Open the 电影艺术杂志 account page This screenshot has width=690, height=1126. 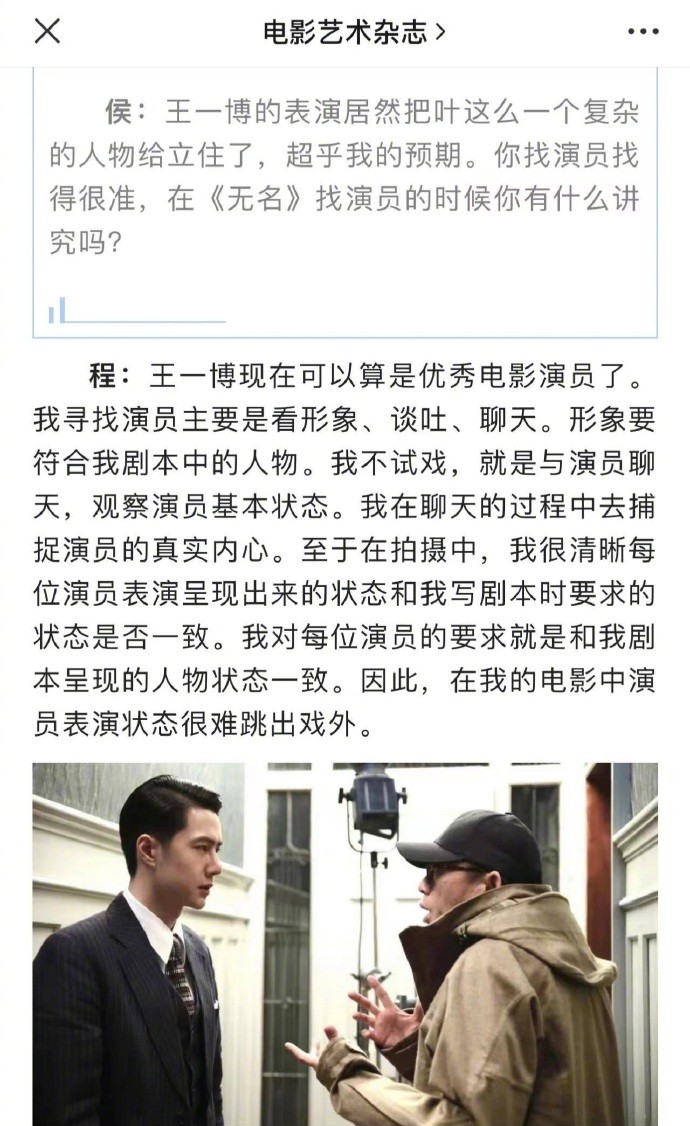[354, 32]
